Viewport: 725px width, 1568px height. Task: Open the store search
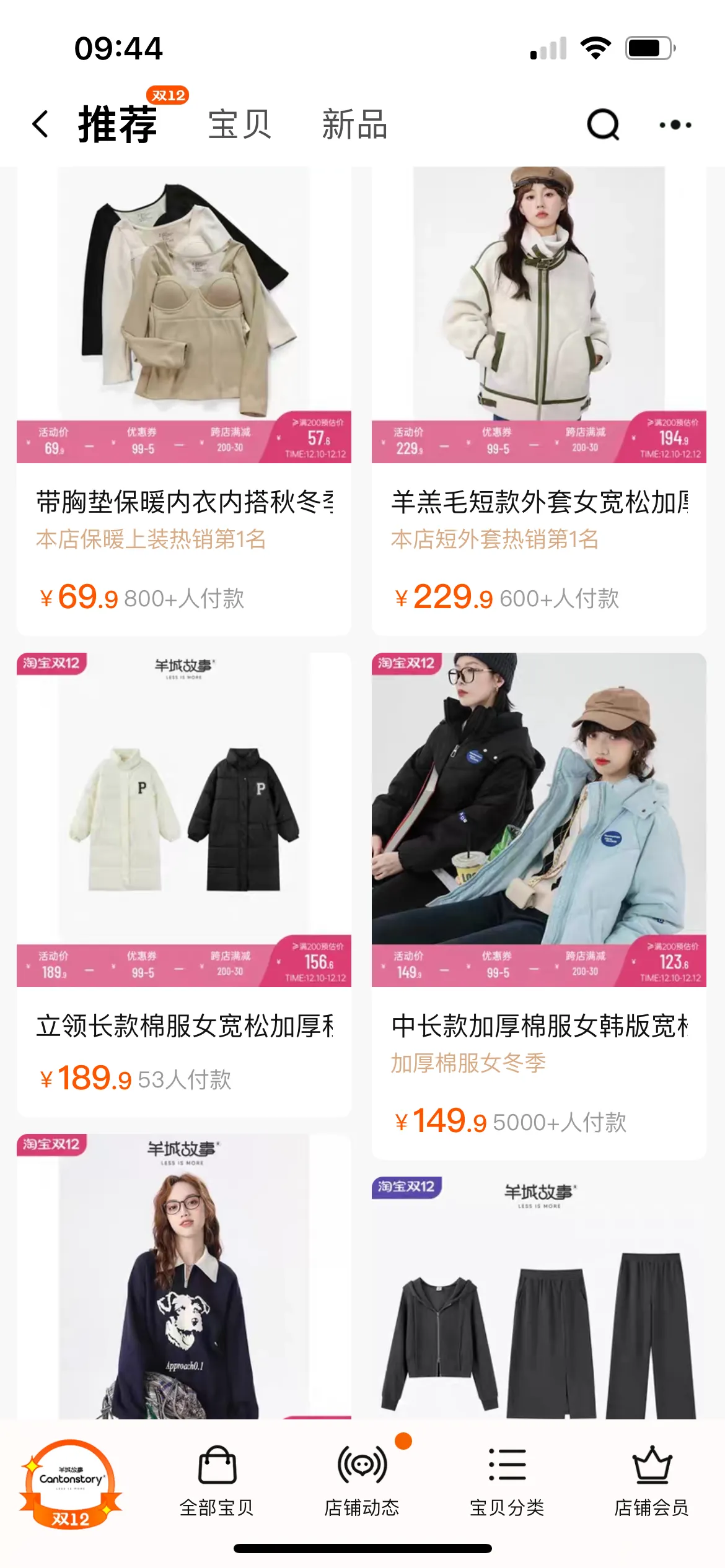[602, 124]
